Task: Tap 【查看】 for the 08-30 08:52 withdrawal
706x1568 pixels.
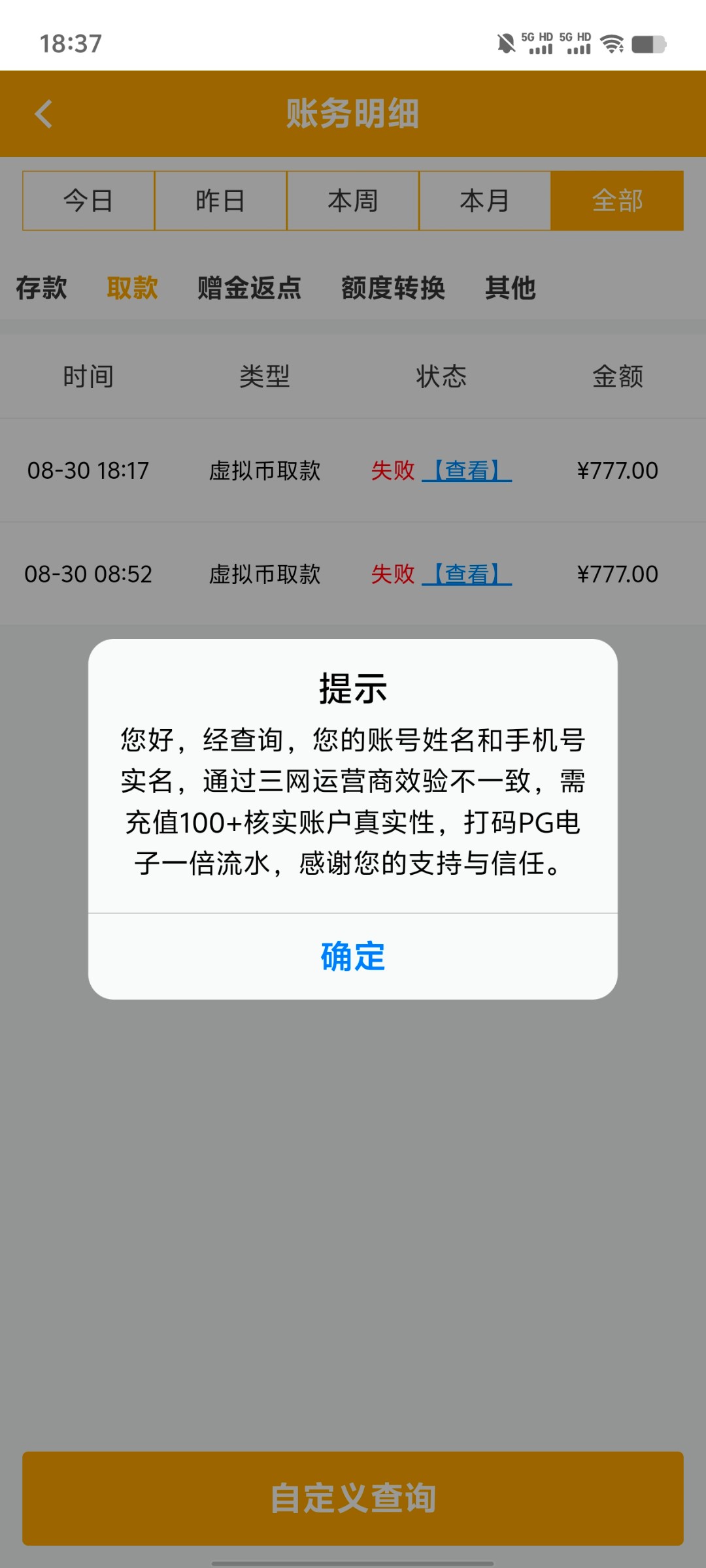Action: tap(467, 574)
